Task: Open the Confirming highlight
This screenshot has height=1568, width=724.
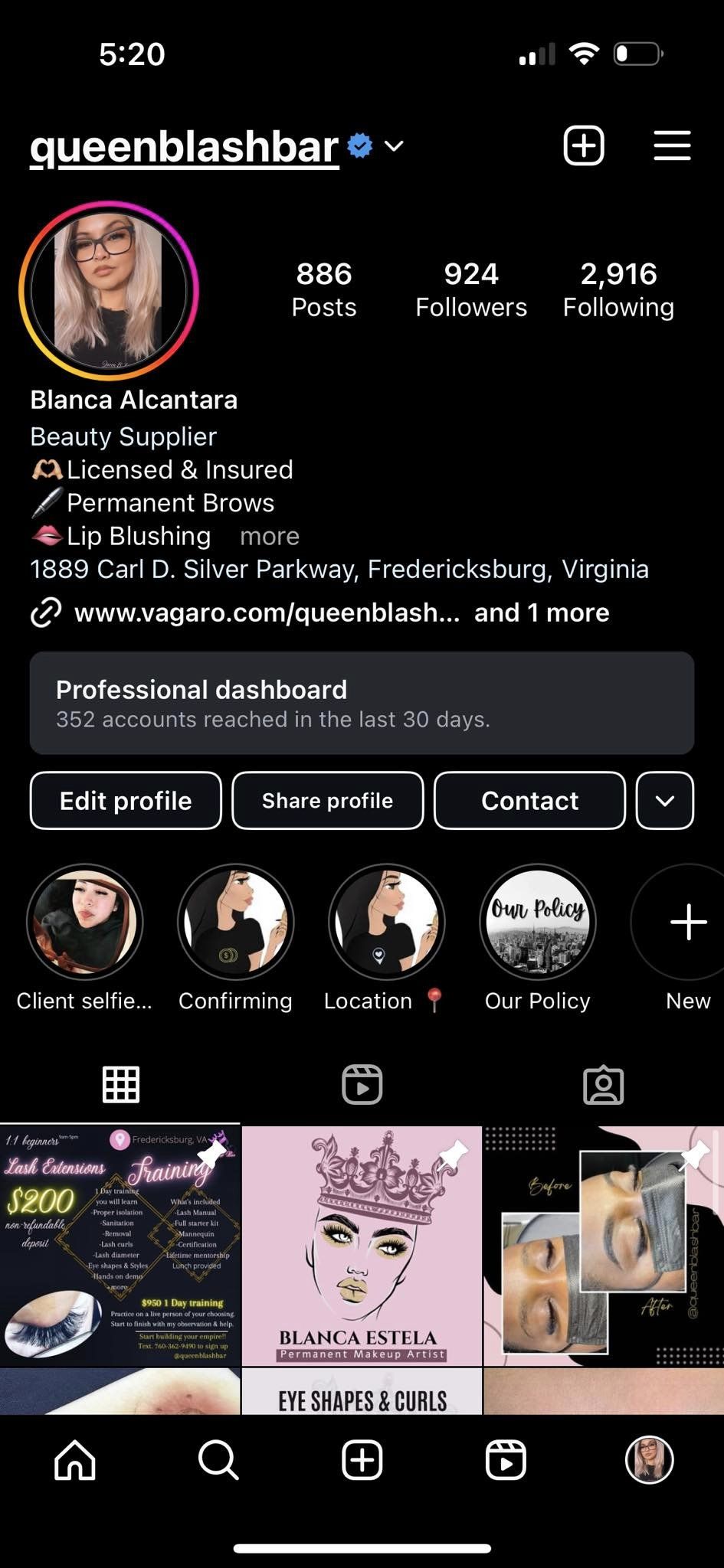Action: coord(235,922)
